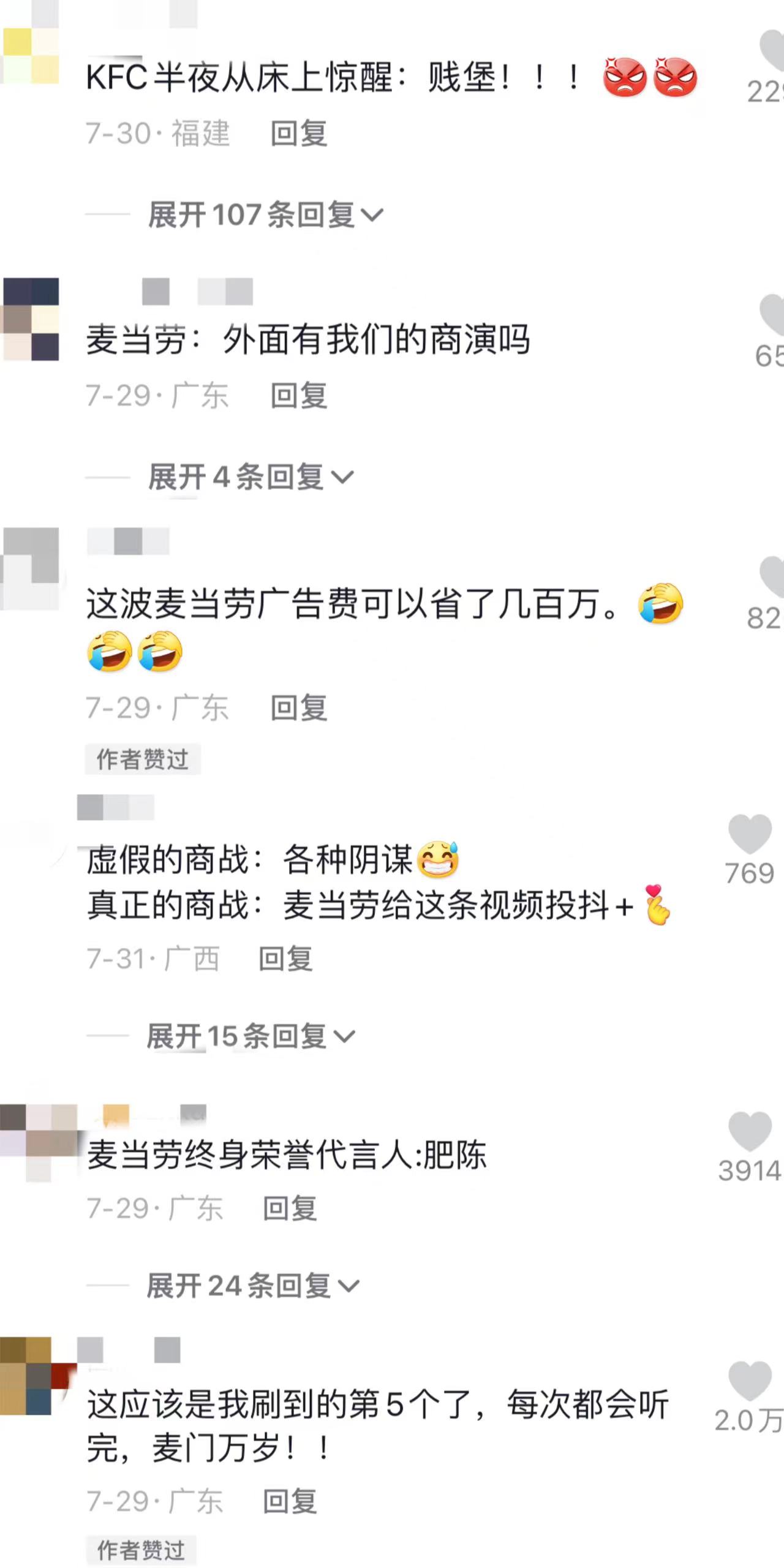Expand 24 replies under 肥陈 comment

(252, 1286)
